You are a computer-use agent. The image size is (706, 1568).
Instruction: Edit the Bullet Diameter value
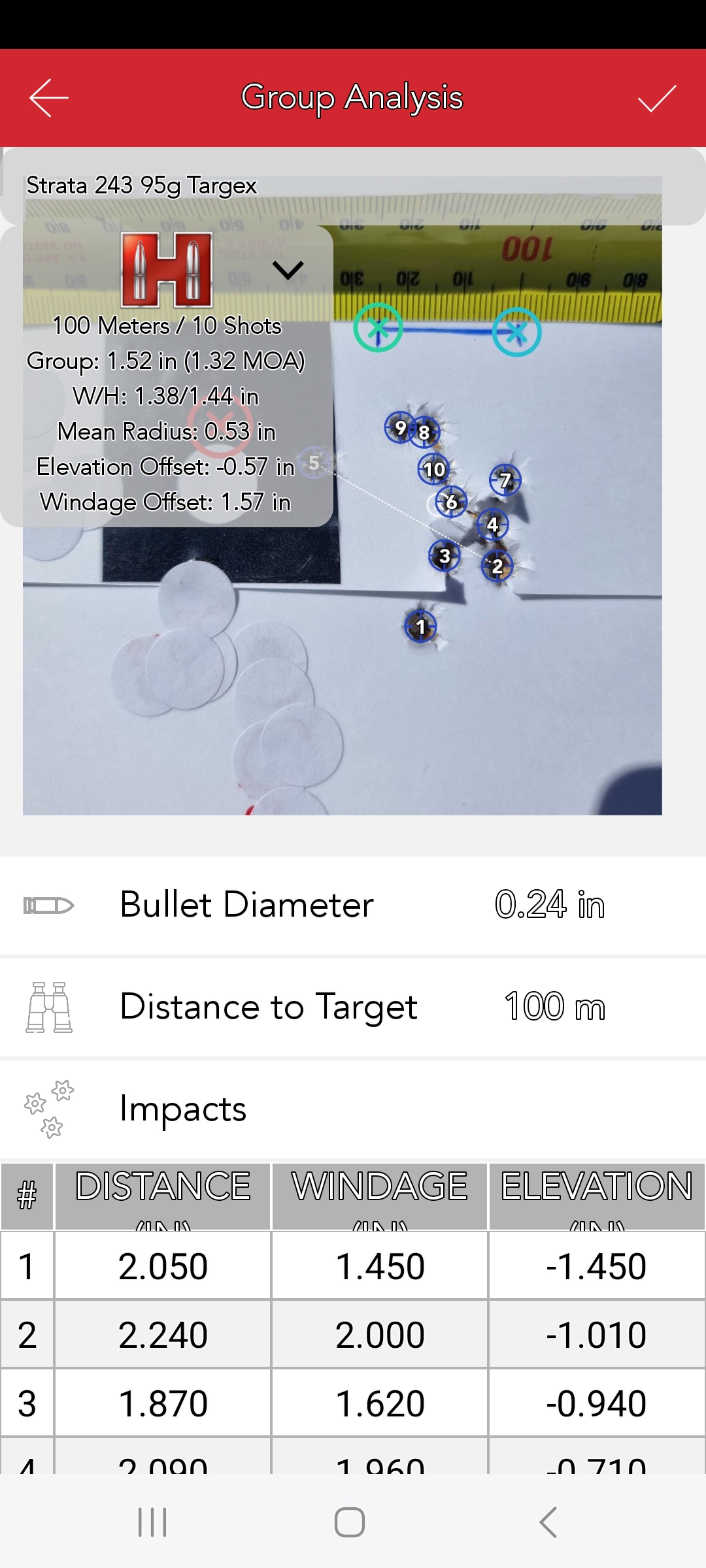pyautogui.click(x=549, y=906)
